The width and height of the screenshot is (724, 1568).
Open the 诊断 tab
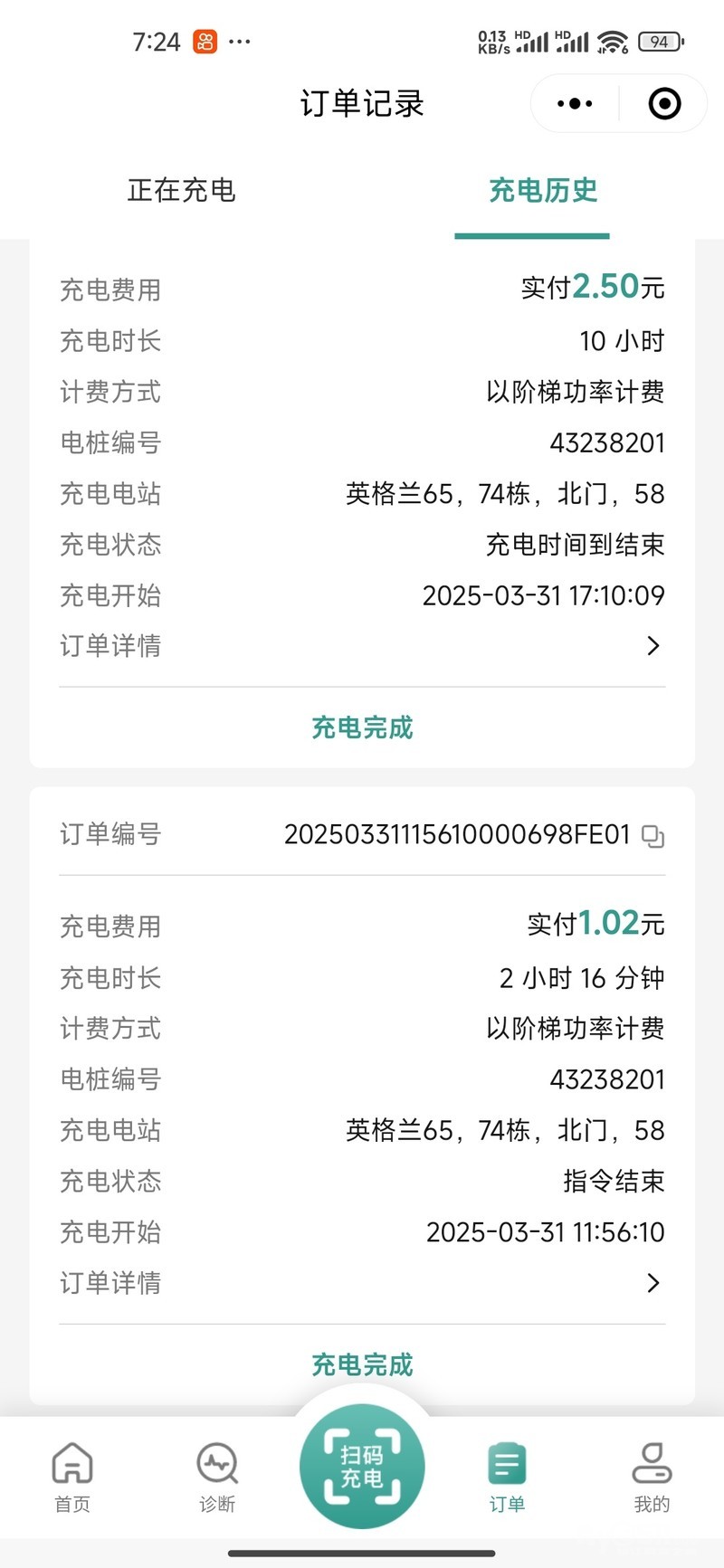tap(217, 1478)
